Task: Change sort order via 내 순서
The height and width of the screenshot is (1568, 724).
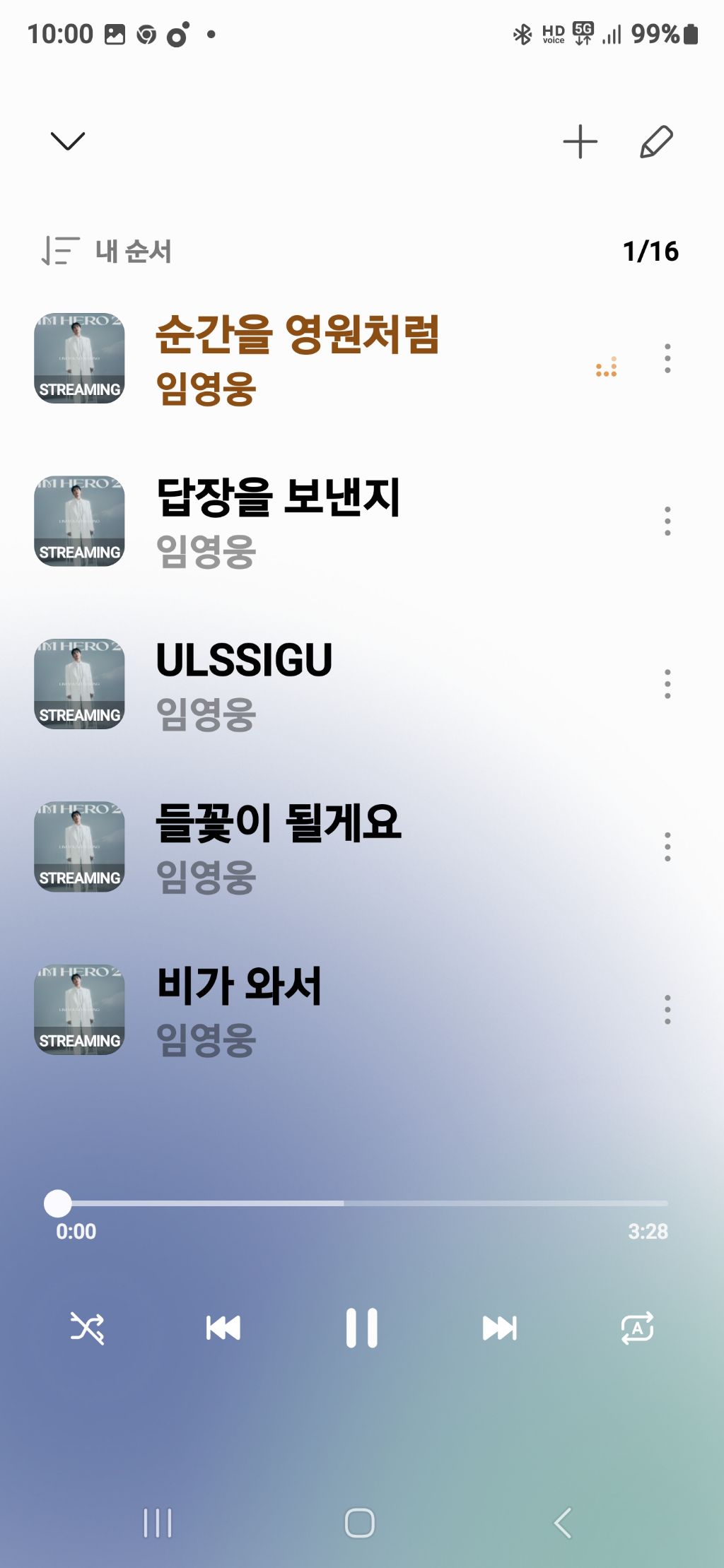Action: [107, 251]
